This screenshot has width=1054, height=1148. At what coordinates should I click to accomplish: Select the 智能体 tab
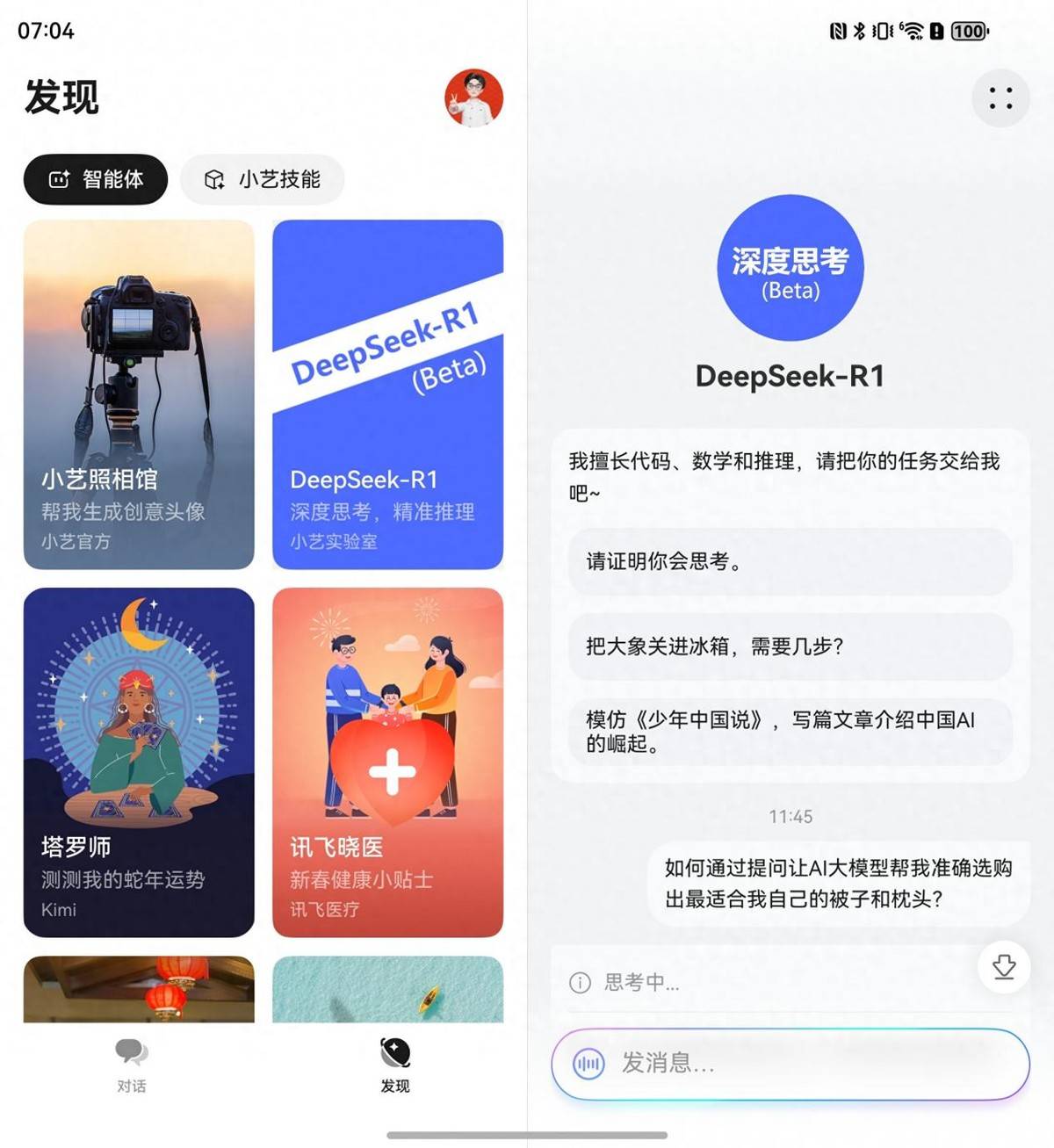(96, 179)
